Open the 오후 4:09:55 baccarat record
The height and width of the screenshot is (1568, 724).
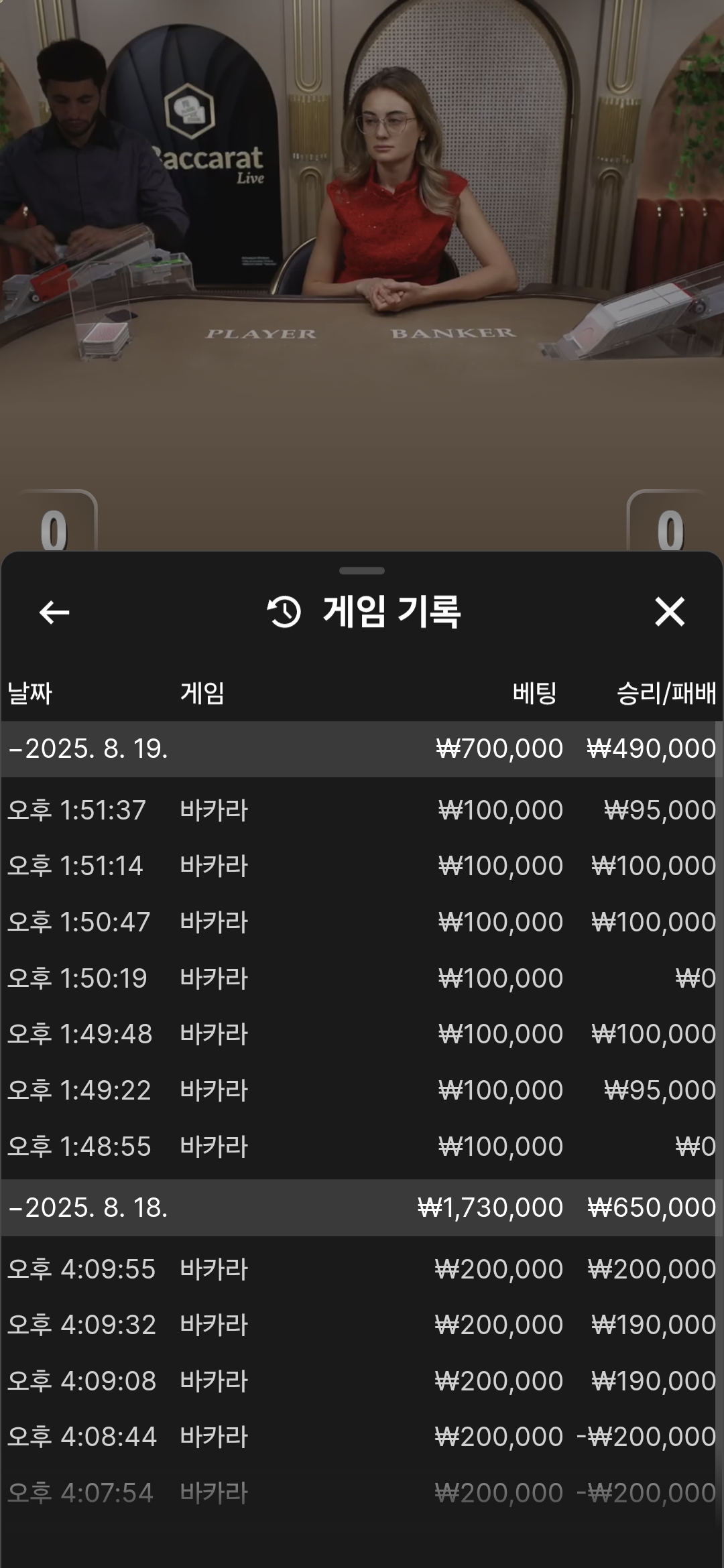tap(362, 1269)
